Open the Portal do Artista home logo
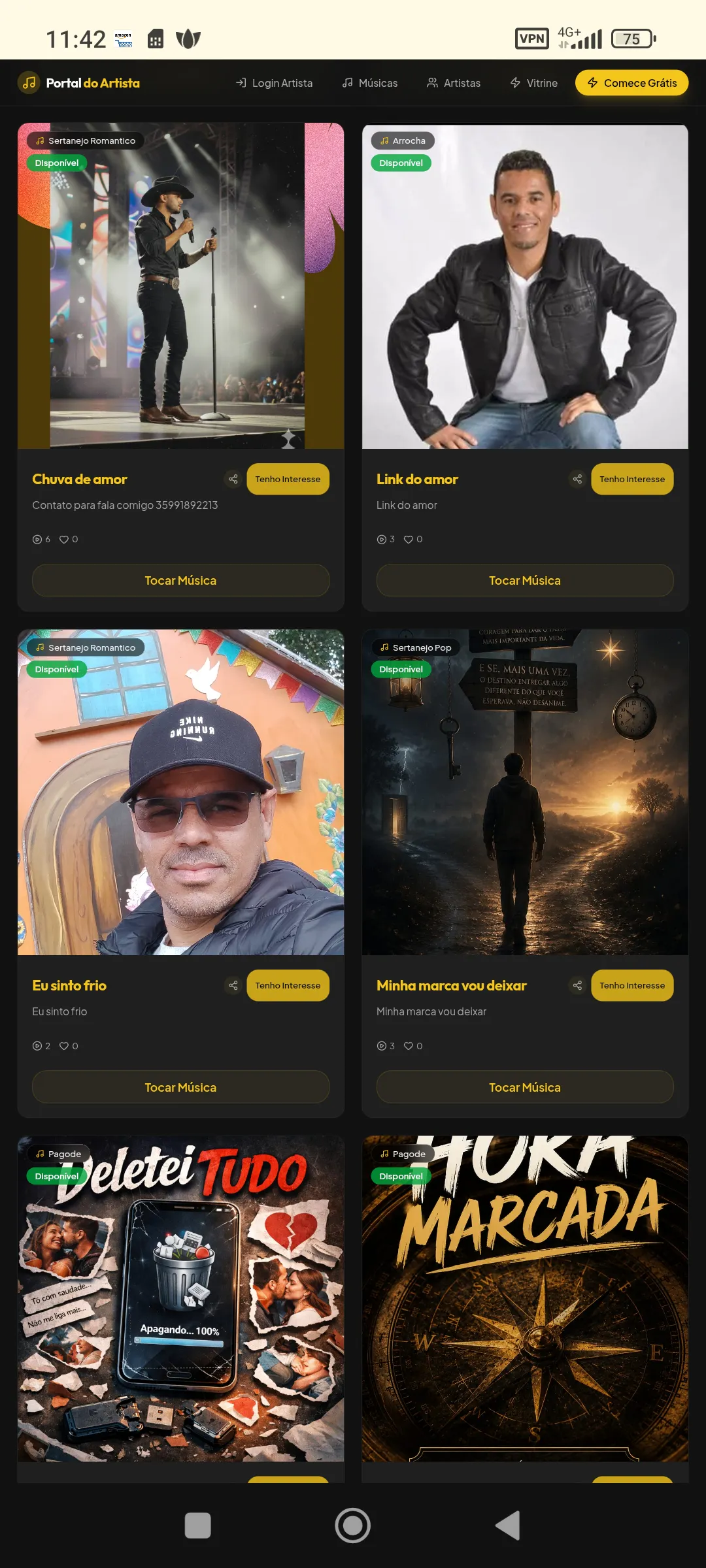 tap(79, 83)
